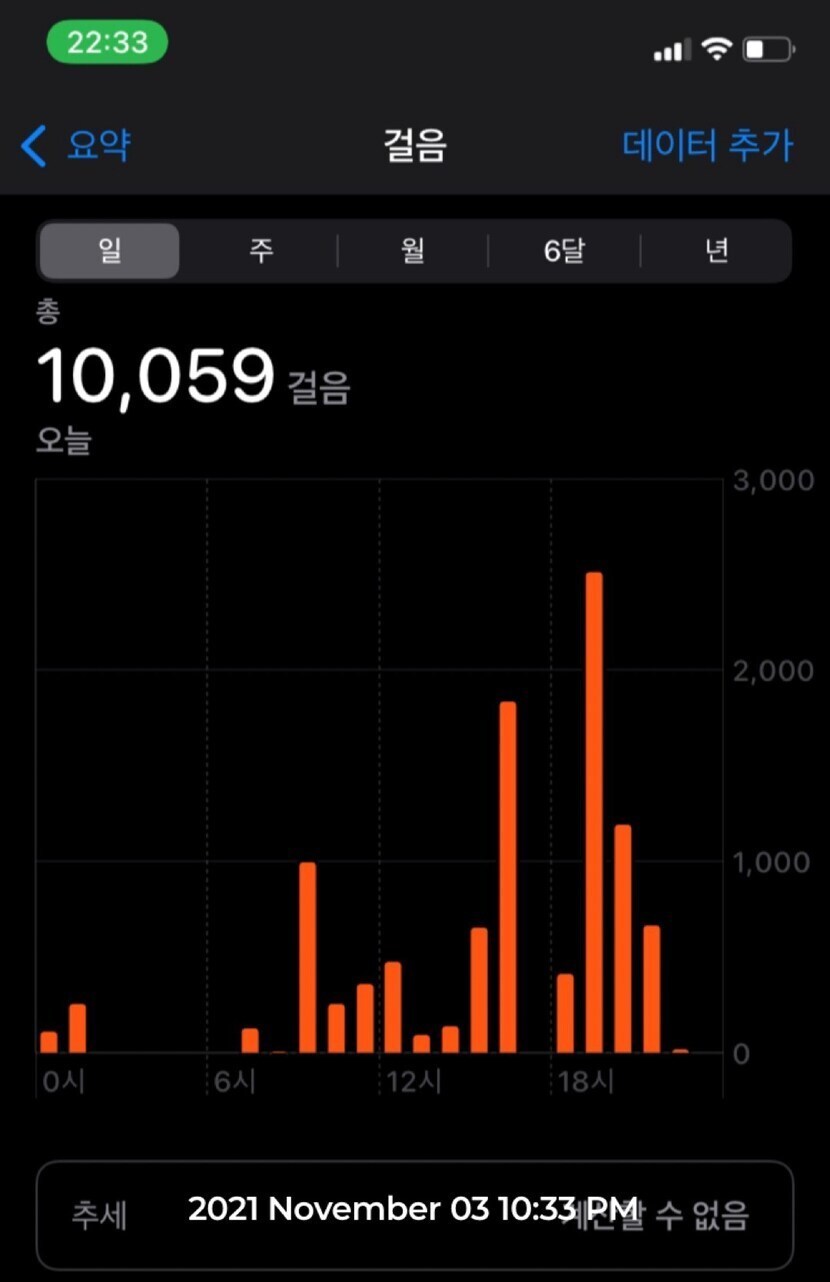Switch to the 년 year view
830x1282 pixels.
pos(716,251)
